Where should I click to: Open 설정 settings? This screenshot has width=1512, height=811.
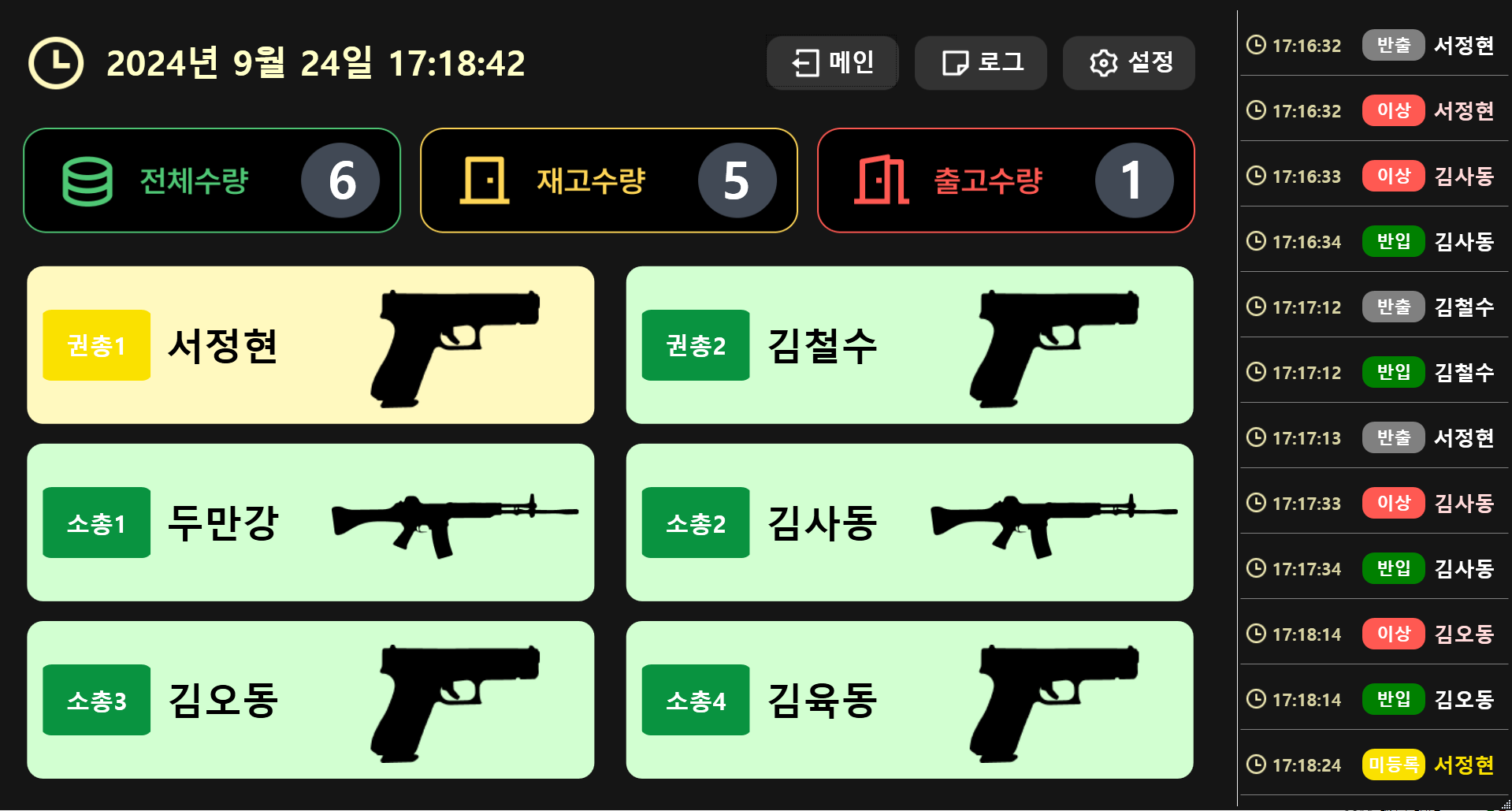pyautogui.click(x=1128, y=63)
